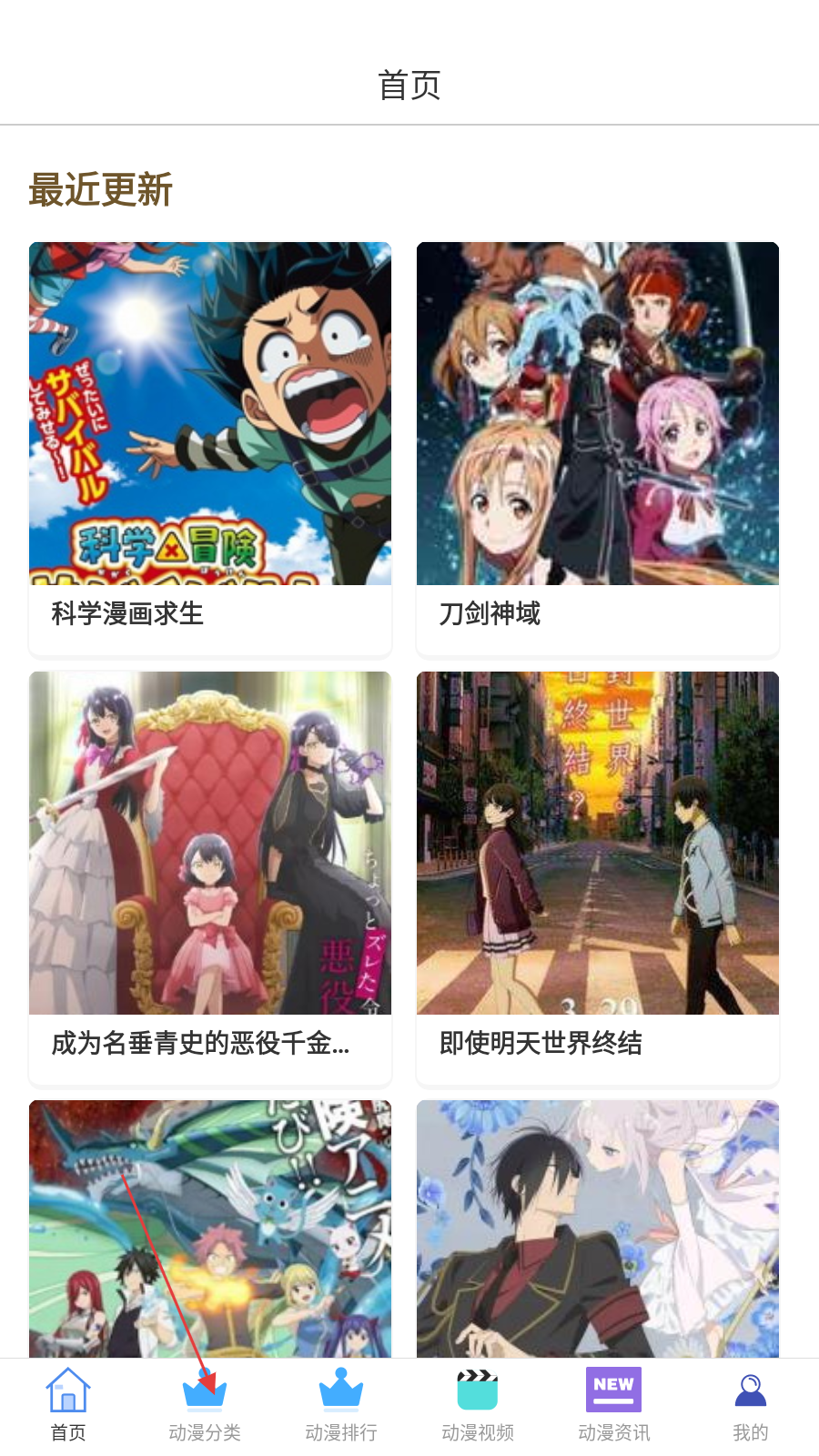Select the 即使明天世界终结 card

tap(597, 877)
